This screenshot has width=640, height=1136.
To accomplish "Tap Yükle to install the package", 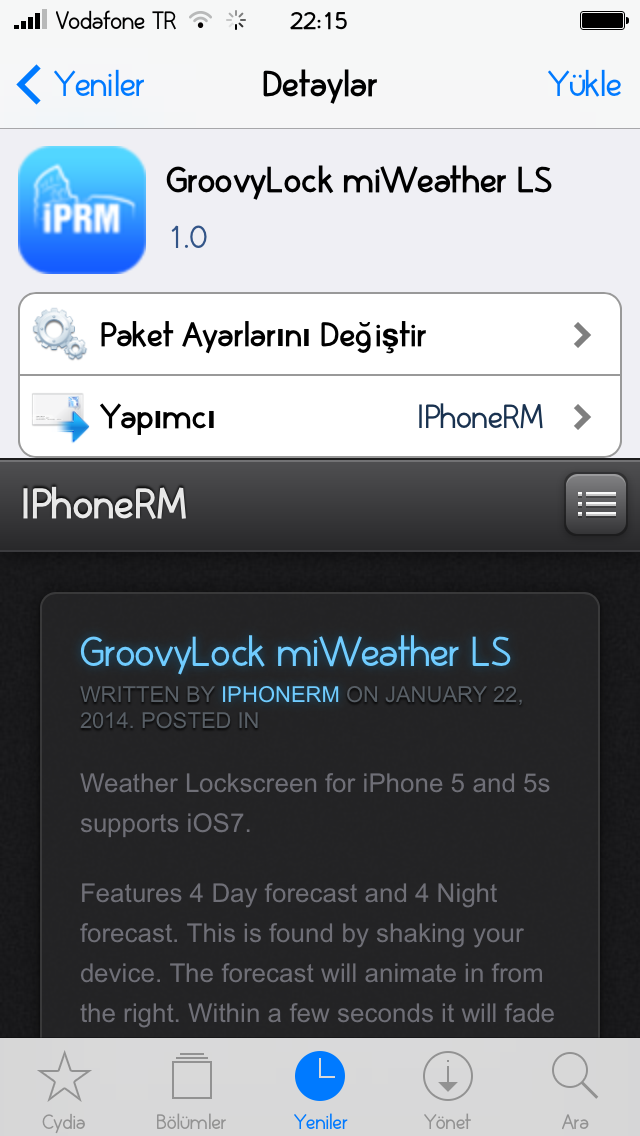I will [584, 85].
